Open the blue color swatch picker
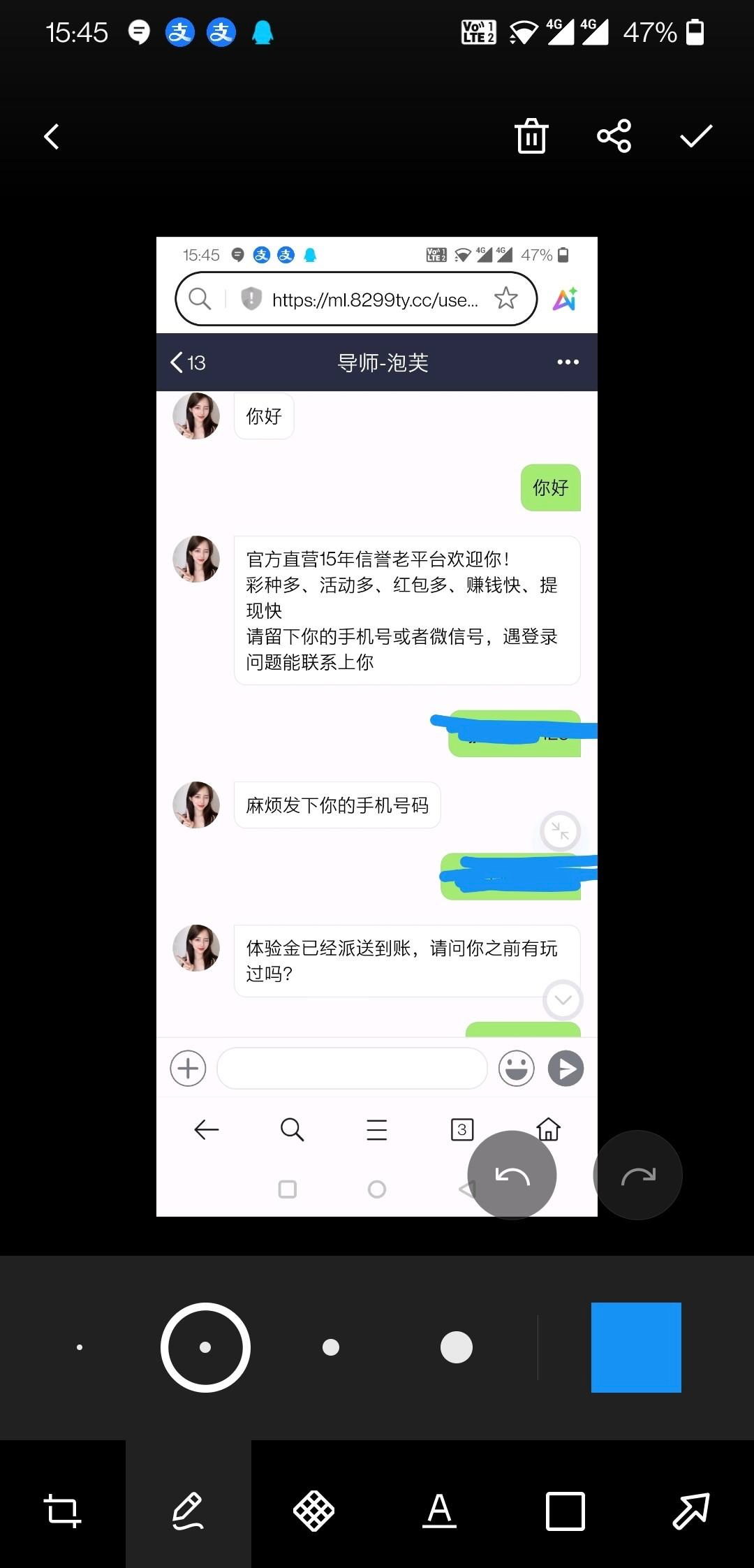Screen dimensions: 754x1568 (636, 1347)
